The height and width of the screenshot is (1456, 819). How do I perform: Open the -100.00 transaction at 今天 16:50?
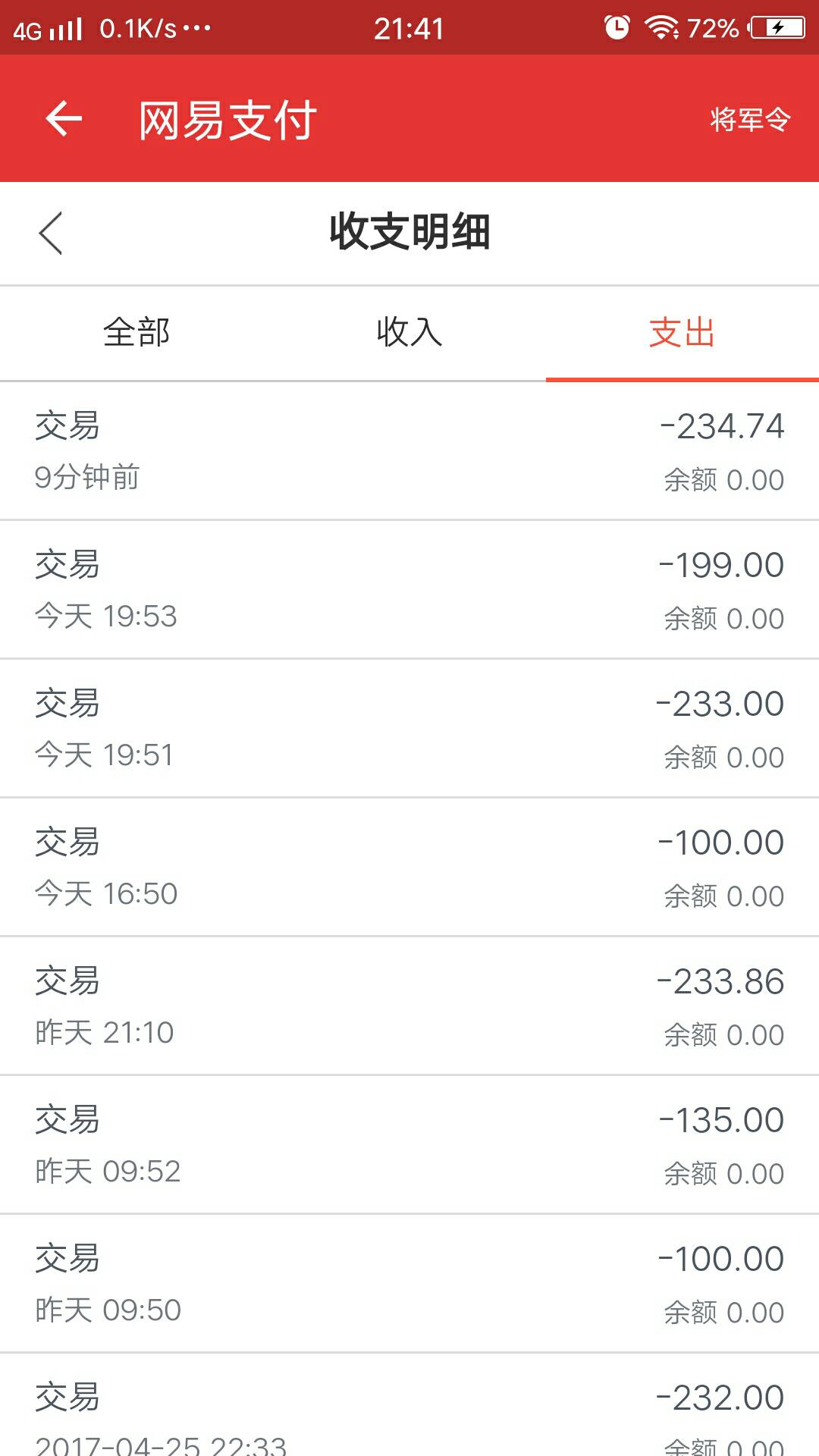[x=409, y=868]
